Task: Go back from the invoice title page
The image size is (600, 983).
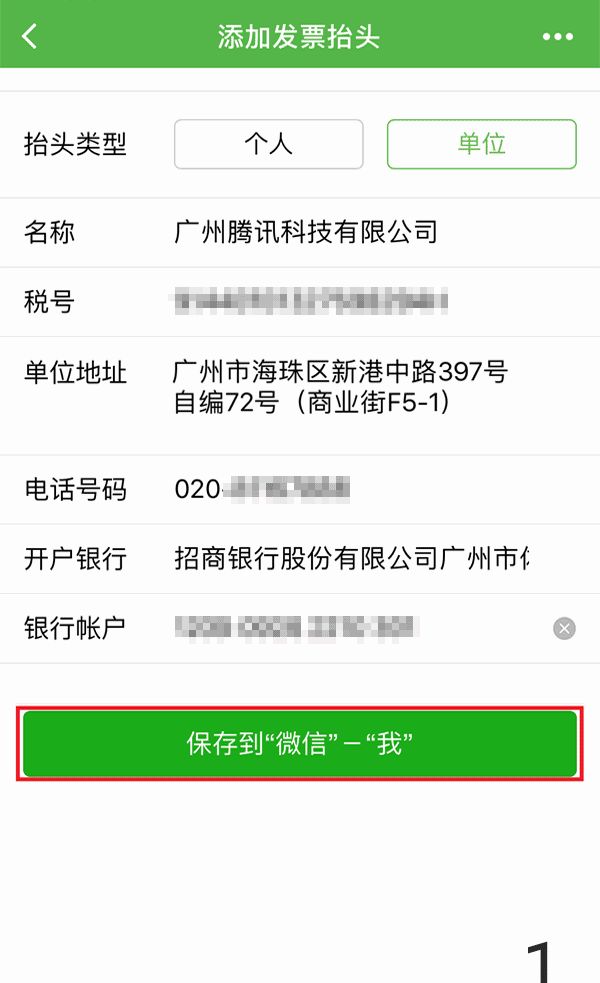Action: click(30, 37)
